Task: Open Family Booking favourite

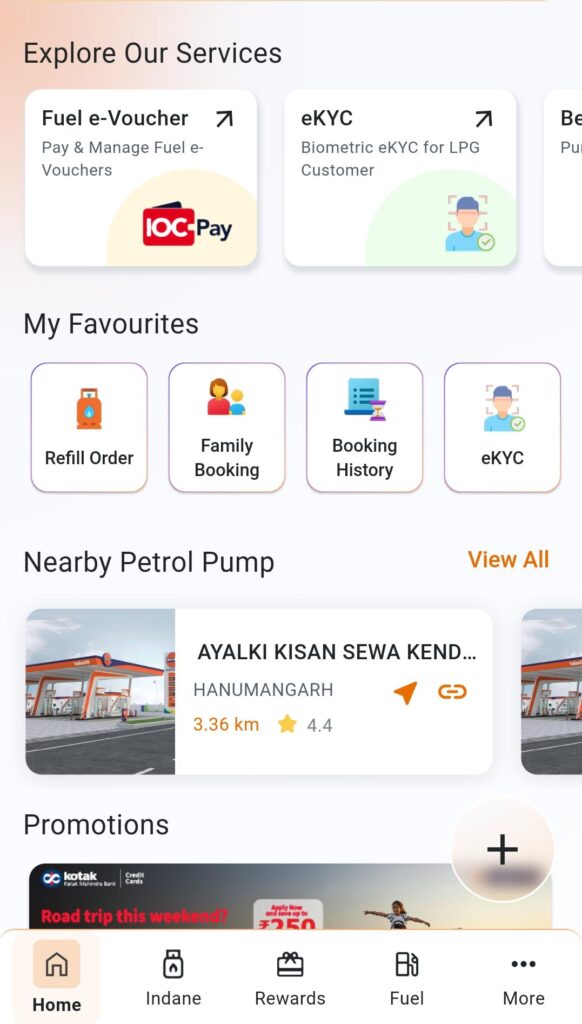Action: (227, 427)
